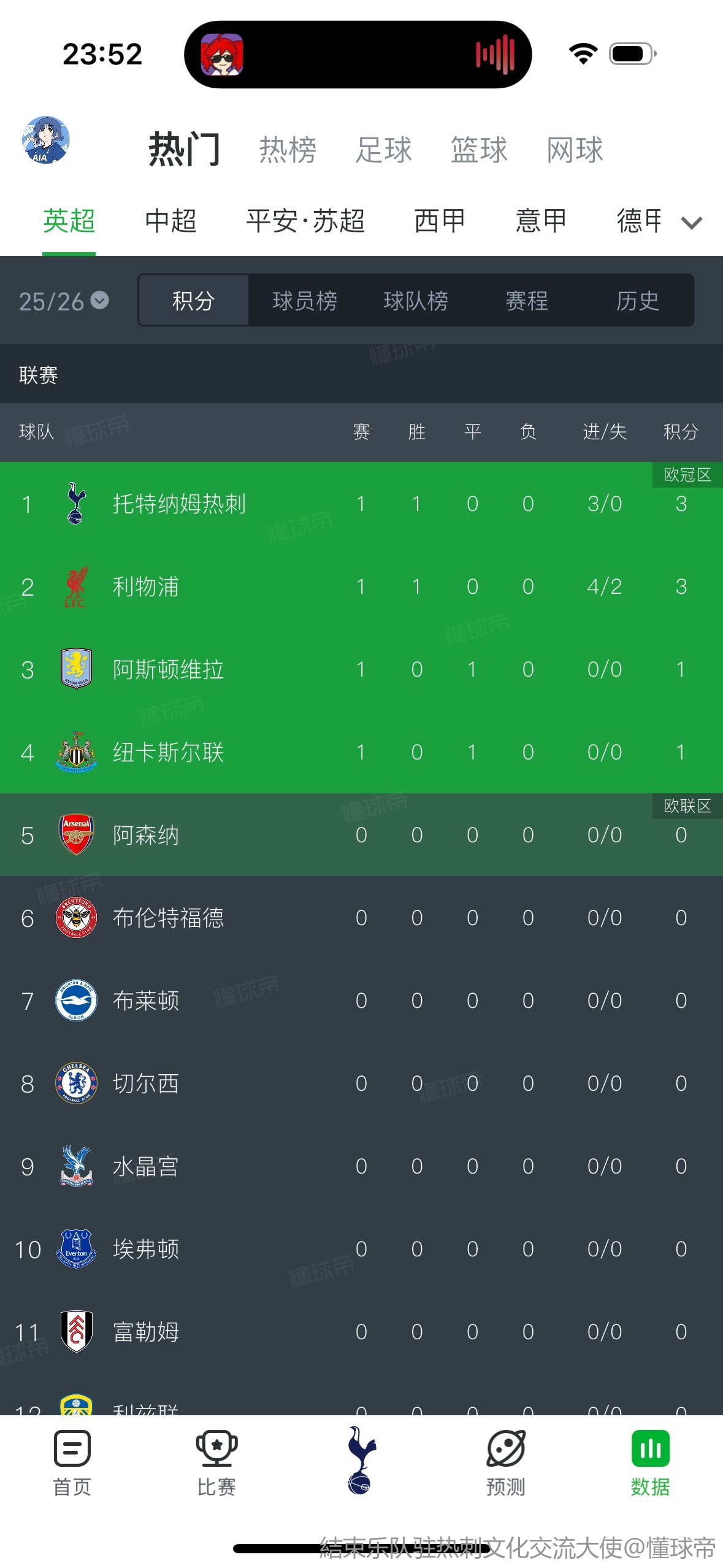This screenshot has height=1568, width=723.
Task: Open the 切尔西 team row
Action: 361,1083
